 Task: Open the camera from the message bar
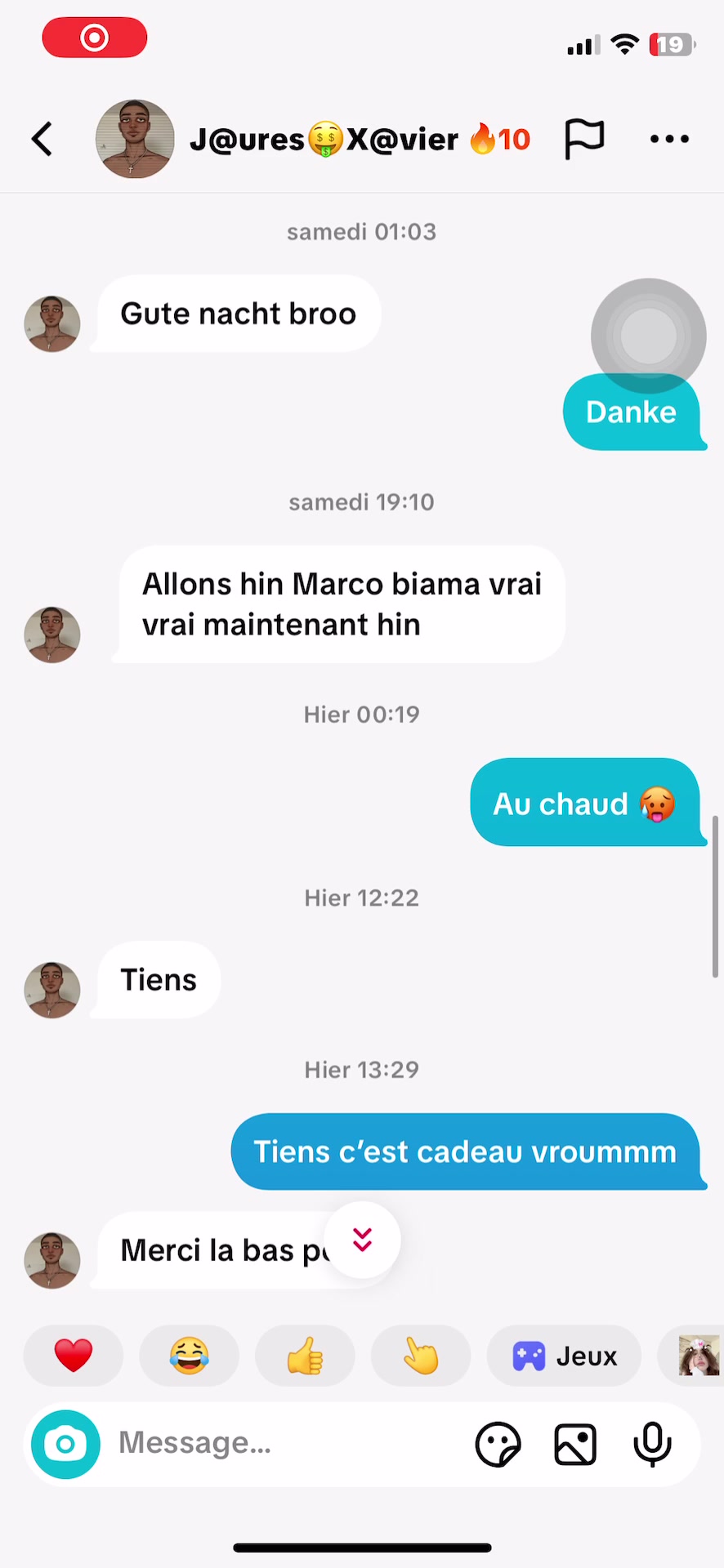[65, 1444]
